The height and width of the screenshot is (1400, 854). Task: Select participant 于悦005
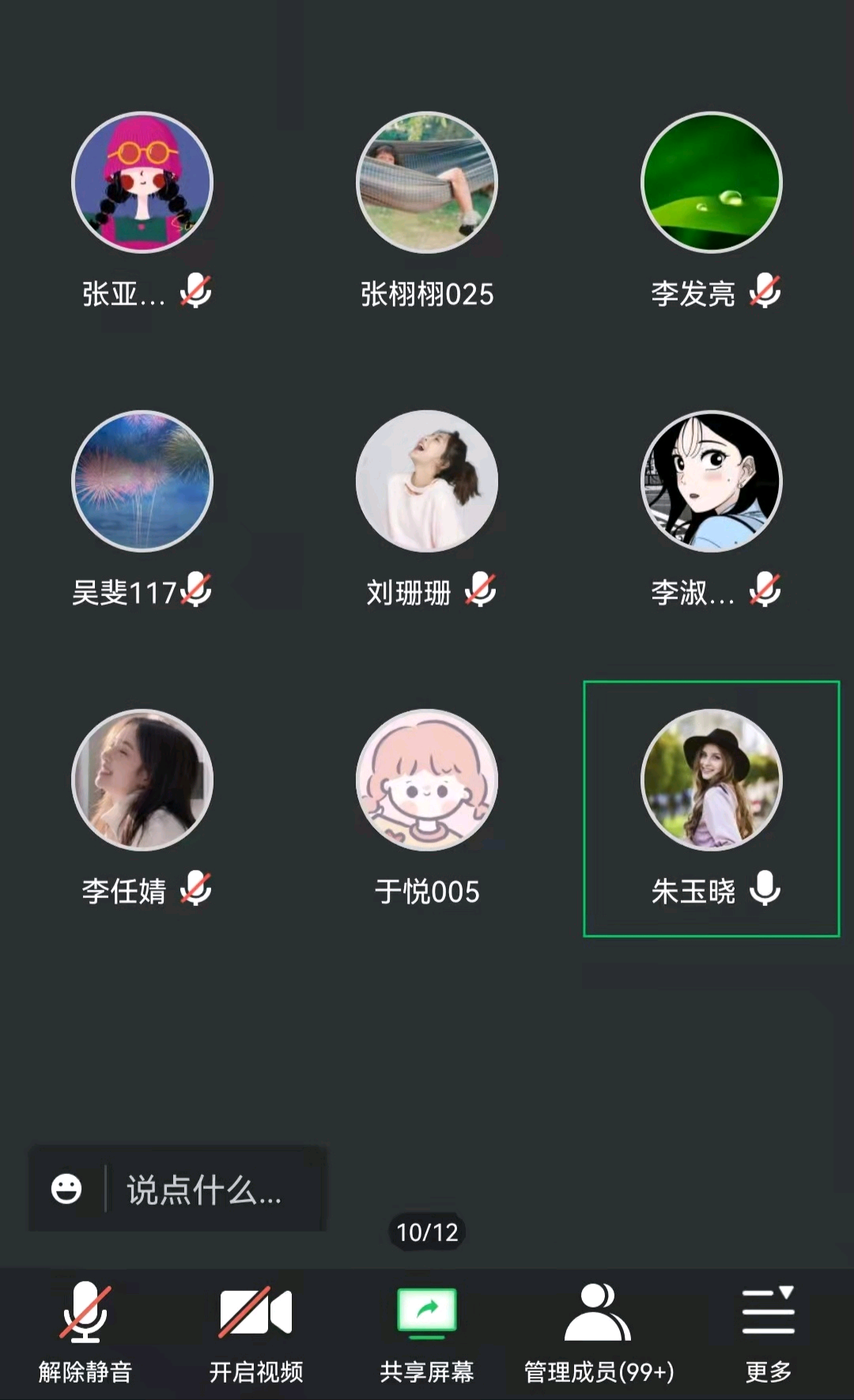pyautogui.click(x=427, y=780)
